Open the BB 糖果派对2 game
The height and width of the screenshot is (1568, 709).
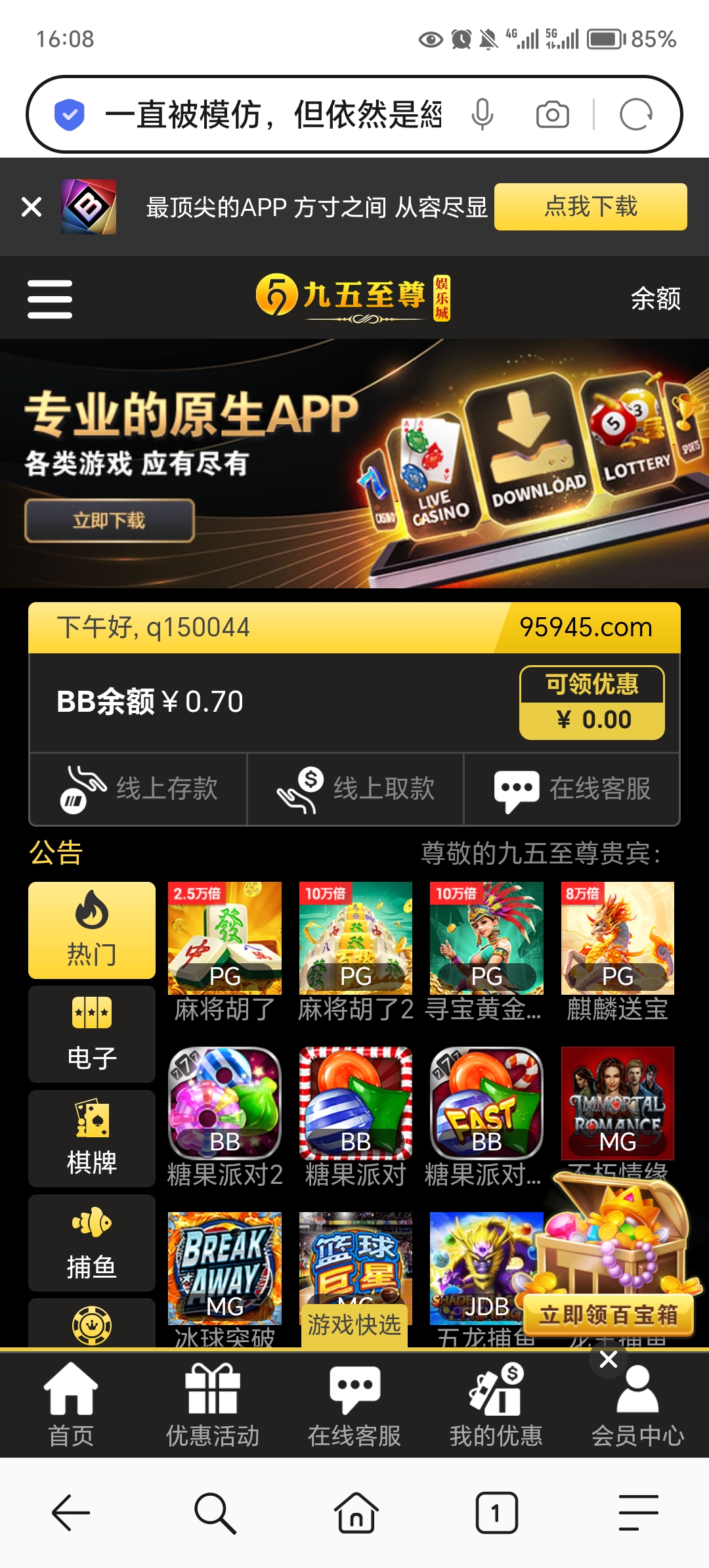point(225,1116)
